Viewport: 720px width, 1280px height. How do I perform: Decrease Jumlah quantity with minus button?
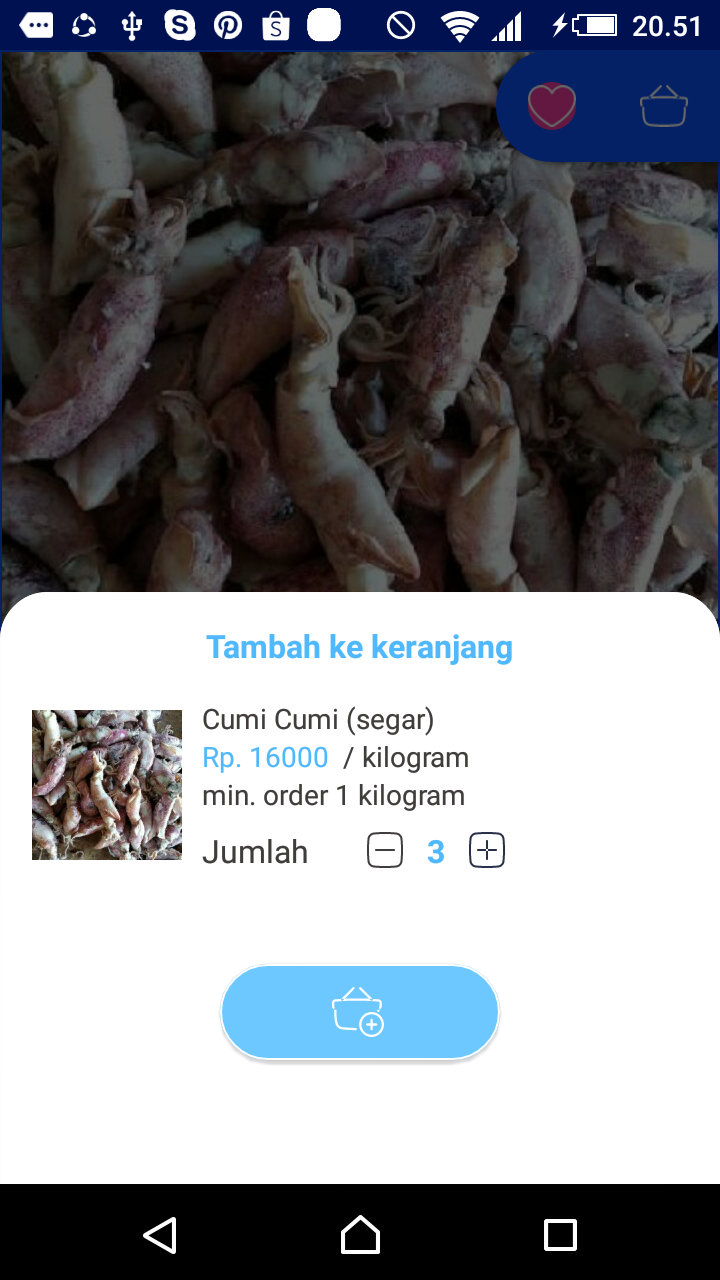tap(385, 851)
